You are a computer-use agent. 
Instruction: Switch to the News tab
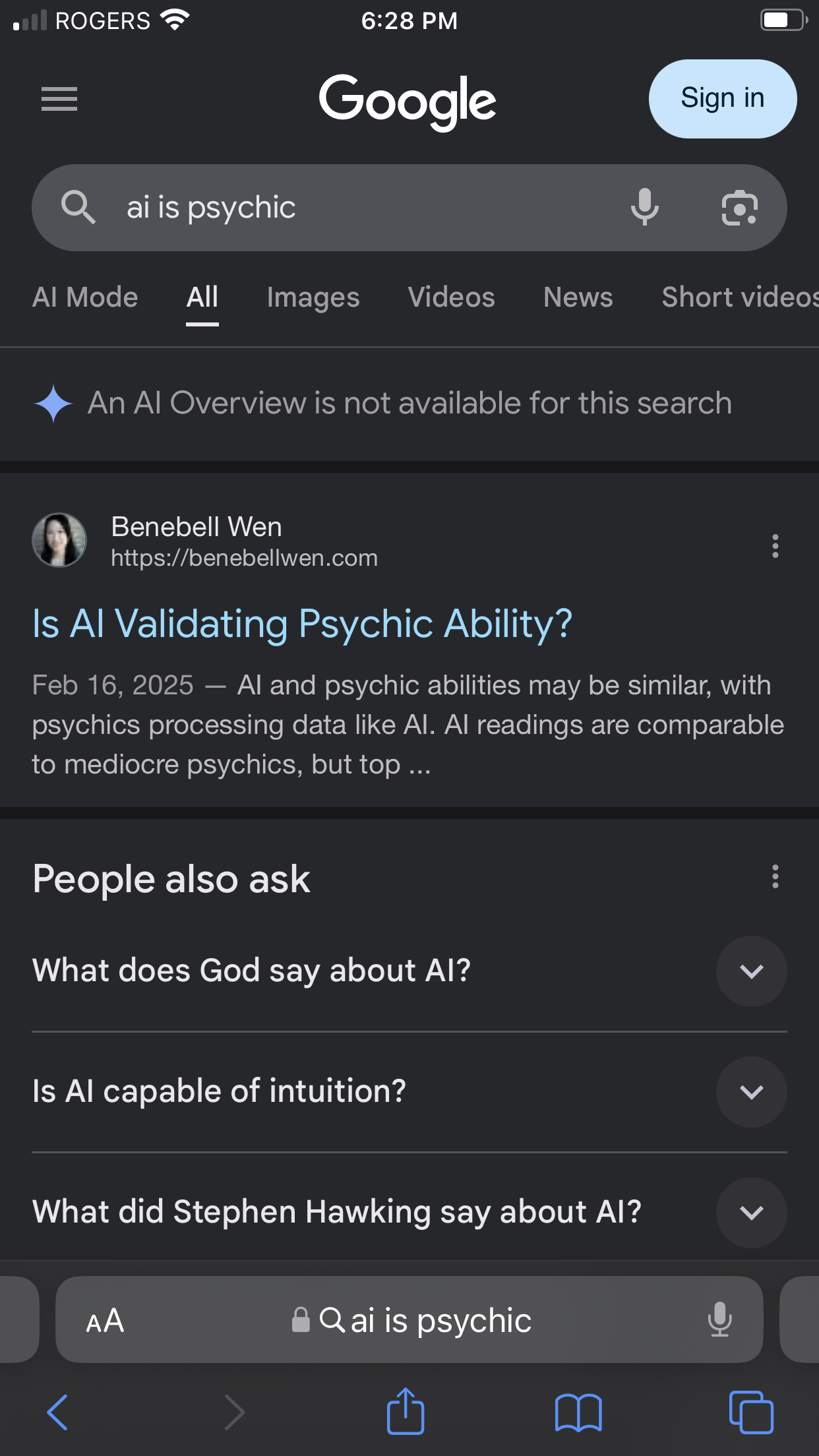tap(578, 297)
